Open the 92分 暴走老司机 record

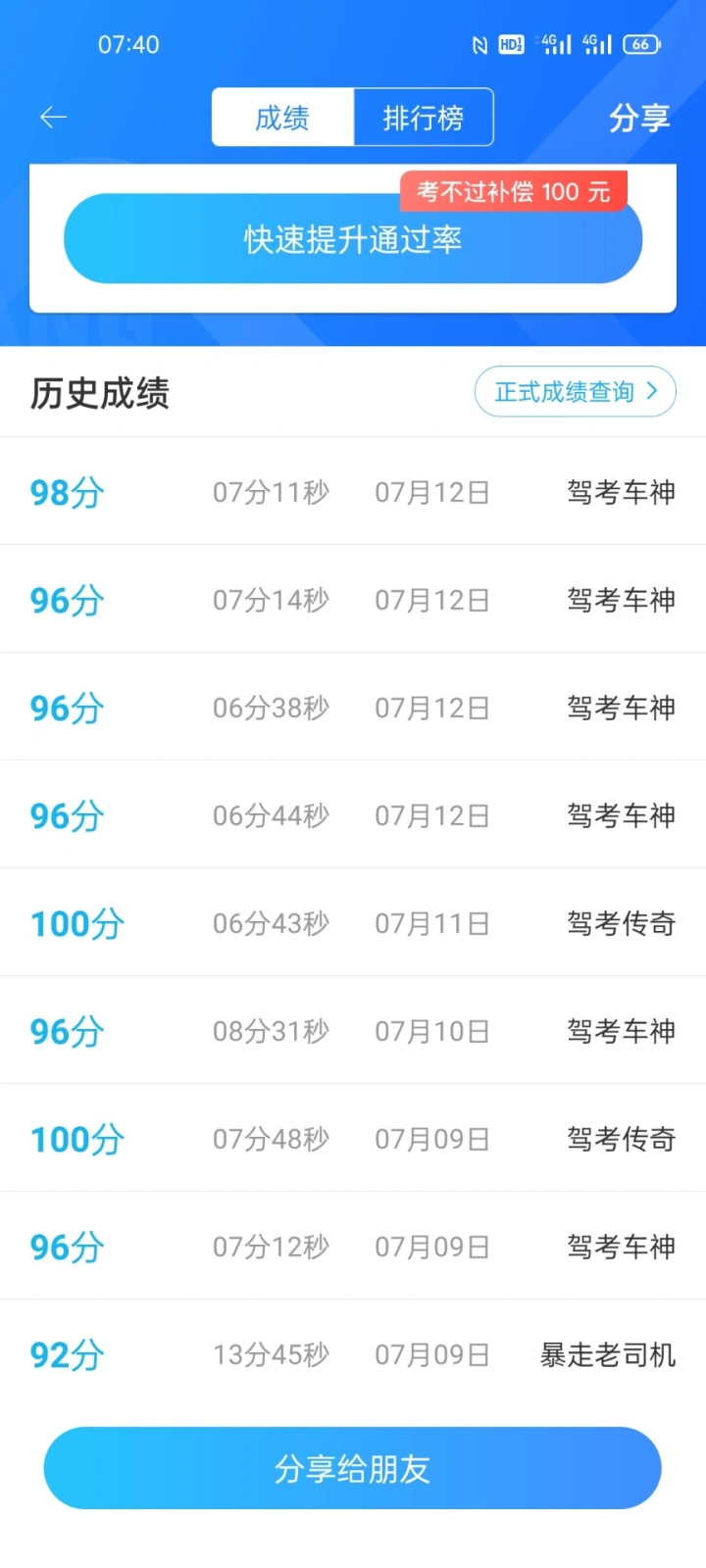pyautogui.click(x=353, y=1353)
